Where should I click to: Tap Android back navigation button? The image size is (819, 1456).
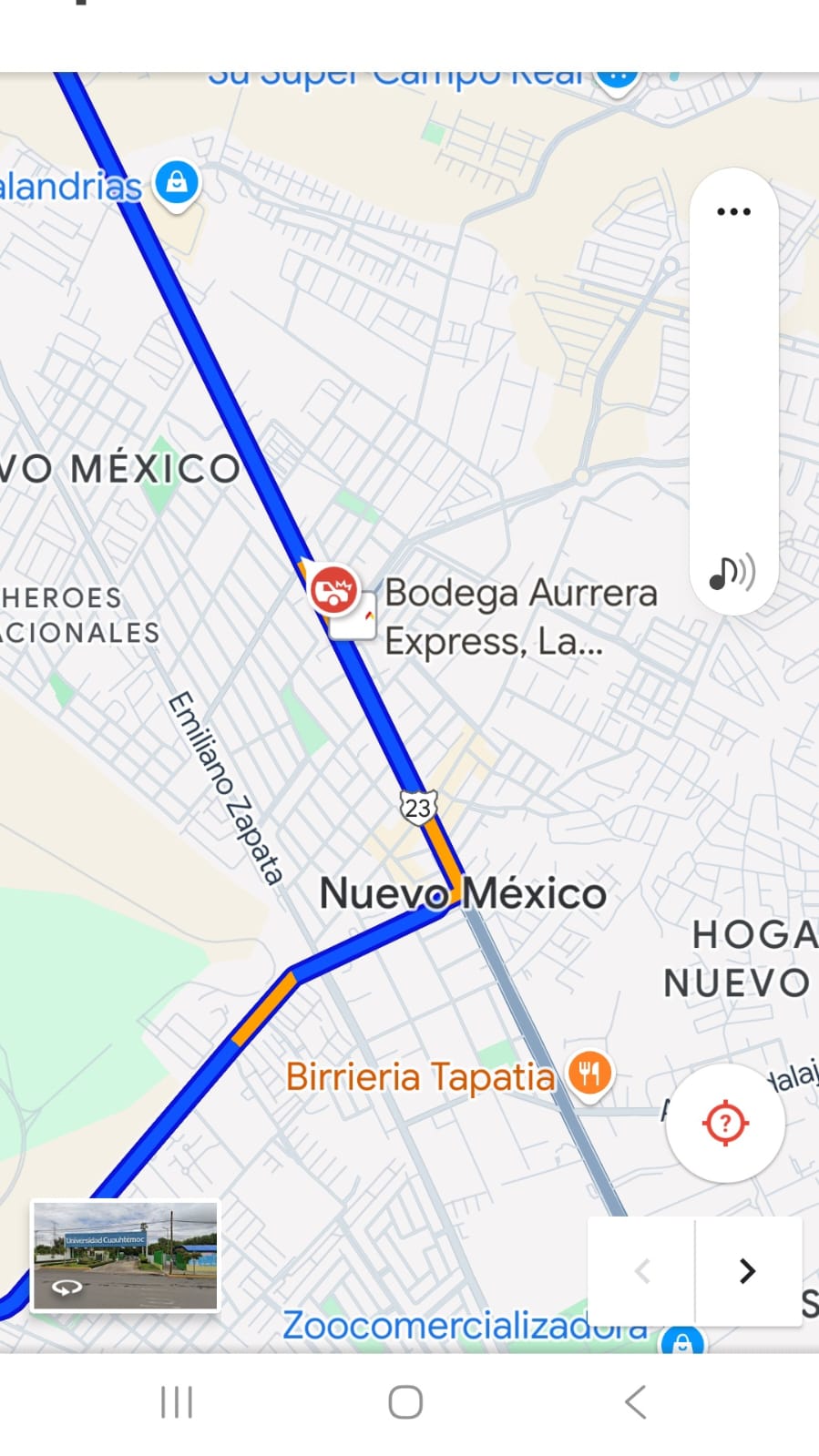[636, 1402]
